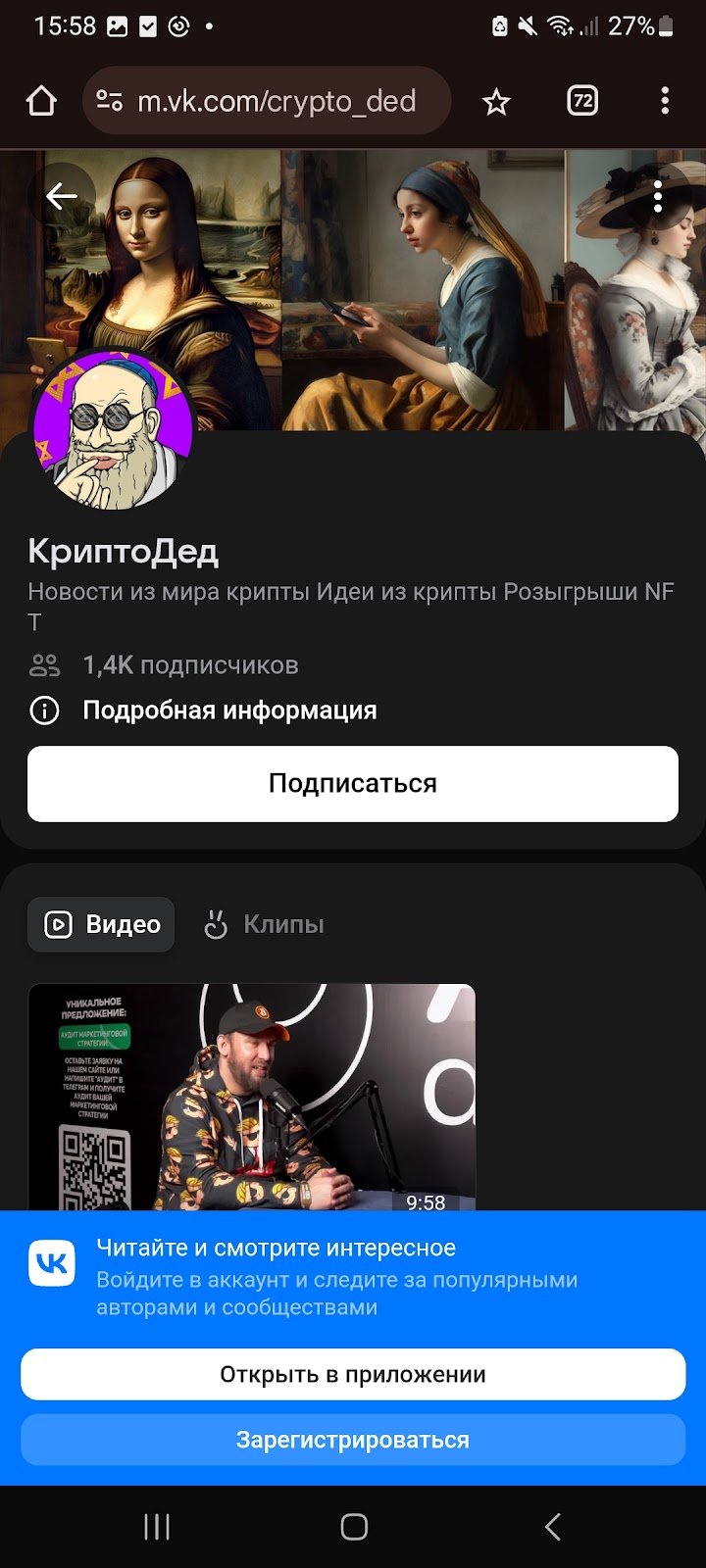
Task: Tap Зарегистрироваться to sign up
Action: [x=353, y=1440]
